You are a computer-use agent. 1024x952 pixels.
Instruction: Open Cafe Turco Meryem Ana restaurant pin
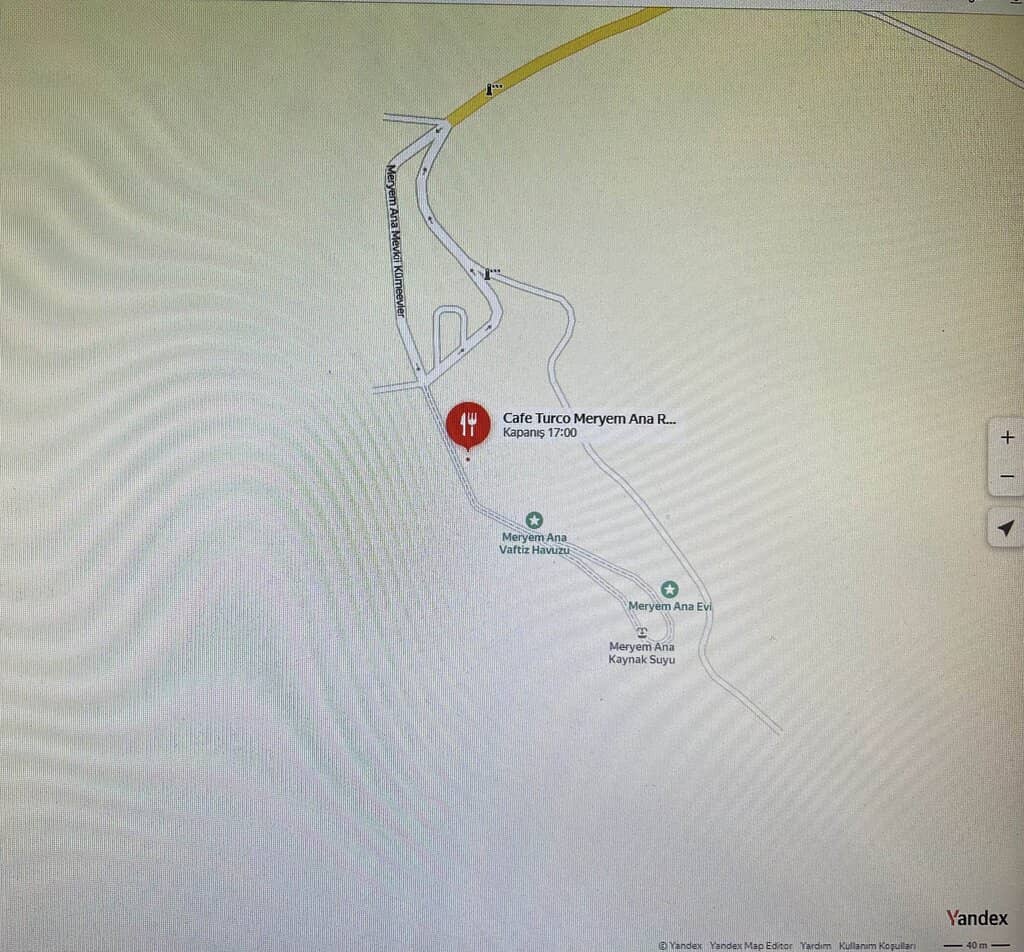pos(468,424)
